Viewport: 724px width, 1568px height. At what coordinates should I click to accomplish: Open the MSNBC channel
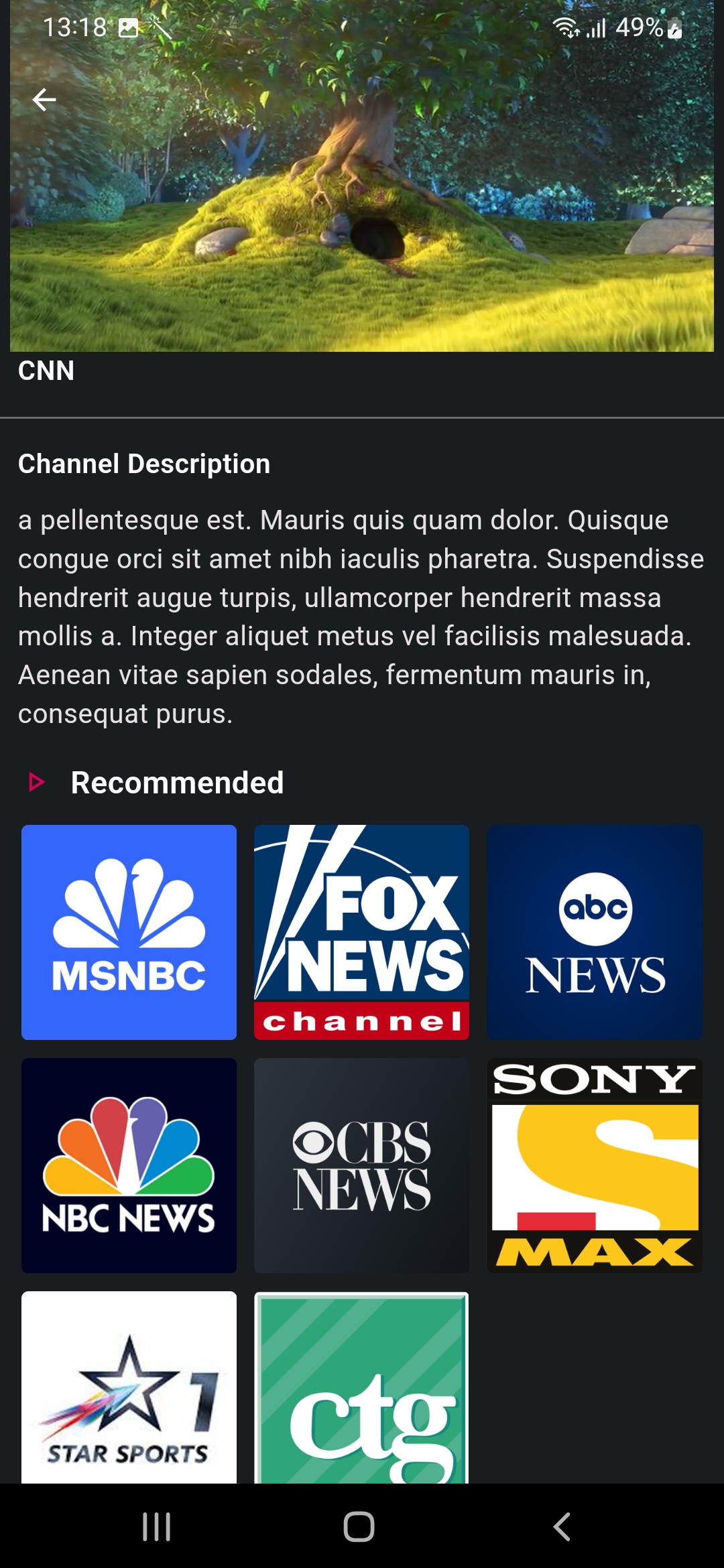(129, 931)
